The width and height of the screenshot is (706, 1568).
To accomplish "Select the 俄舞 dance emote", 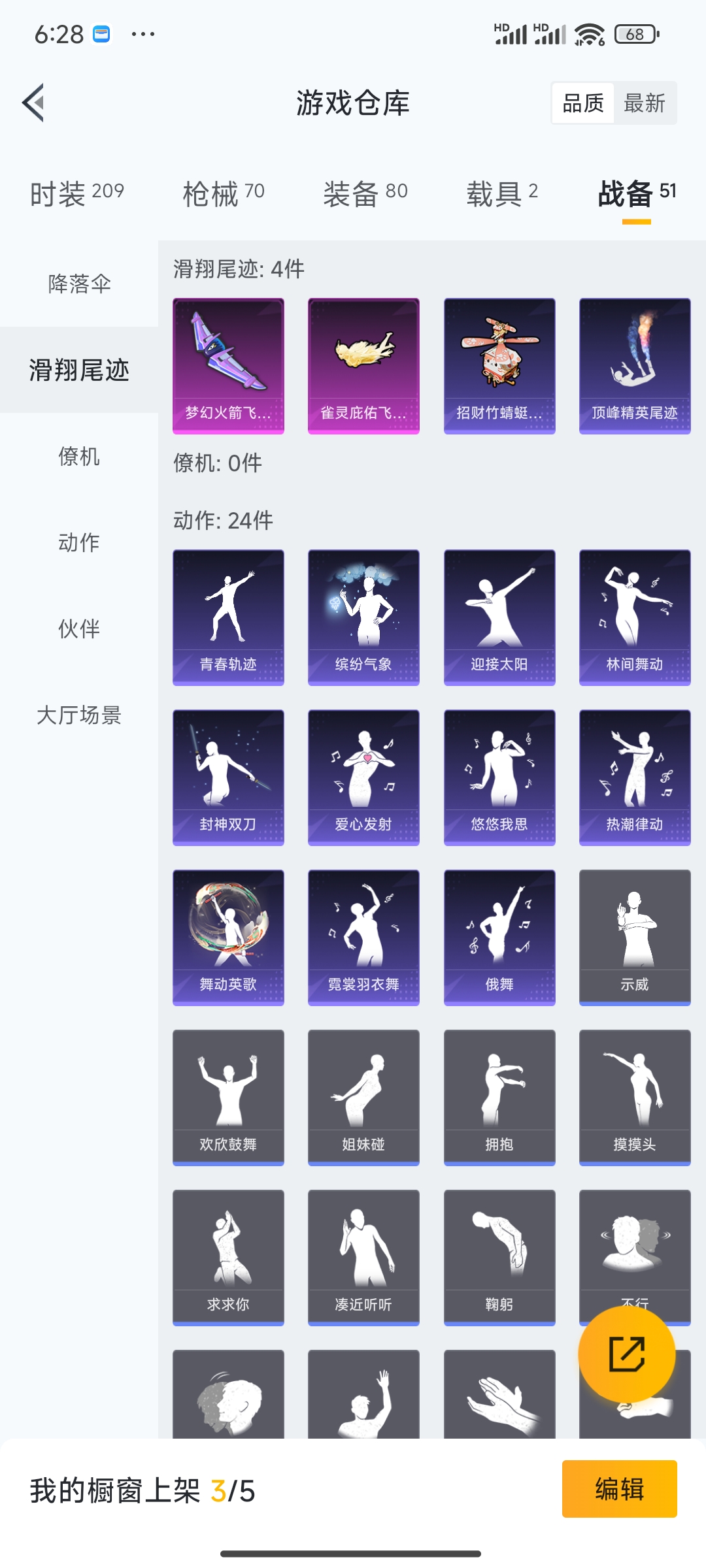I will [x=499, y=936].
